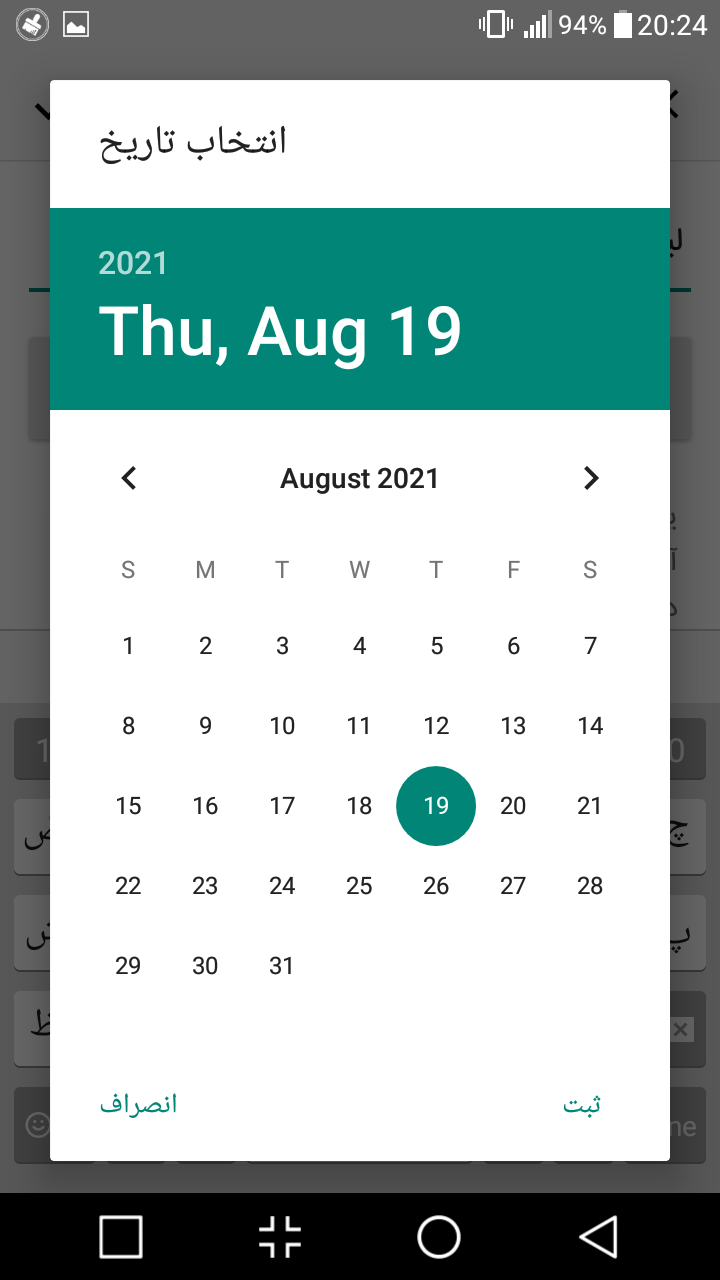Cancel with the انصراف button
The height and width of the screenshot is (1280, 720).
[138, 1104]
